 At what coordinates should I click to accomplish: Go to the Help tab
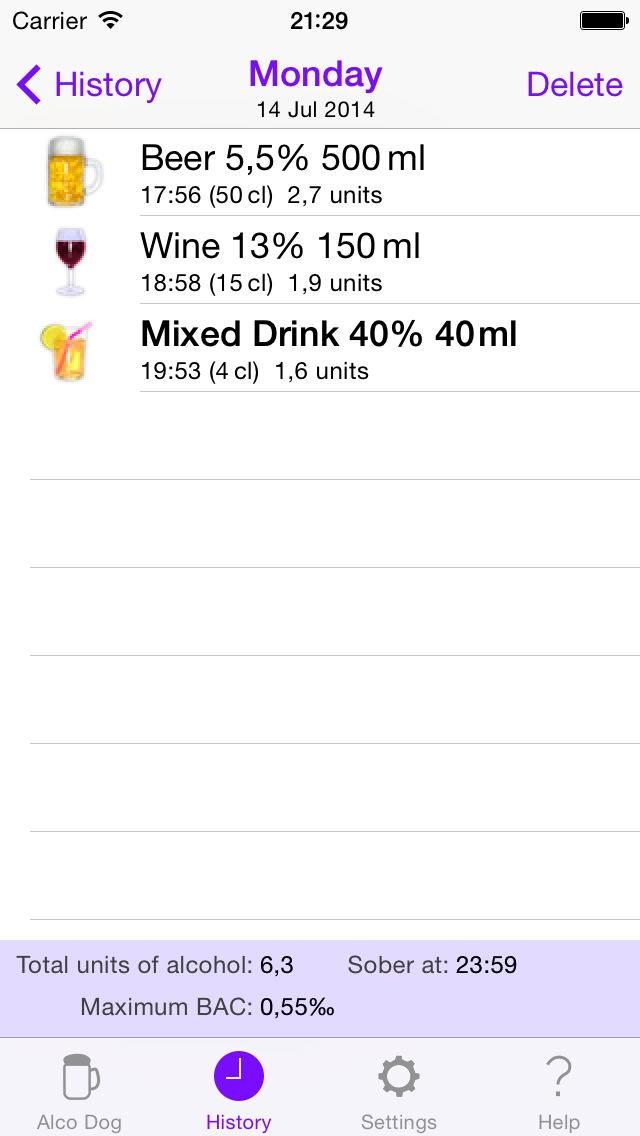[x=558, y=1090]
